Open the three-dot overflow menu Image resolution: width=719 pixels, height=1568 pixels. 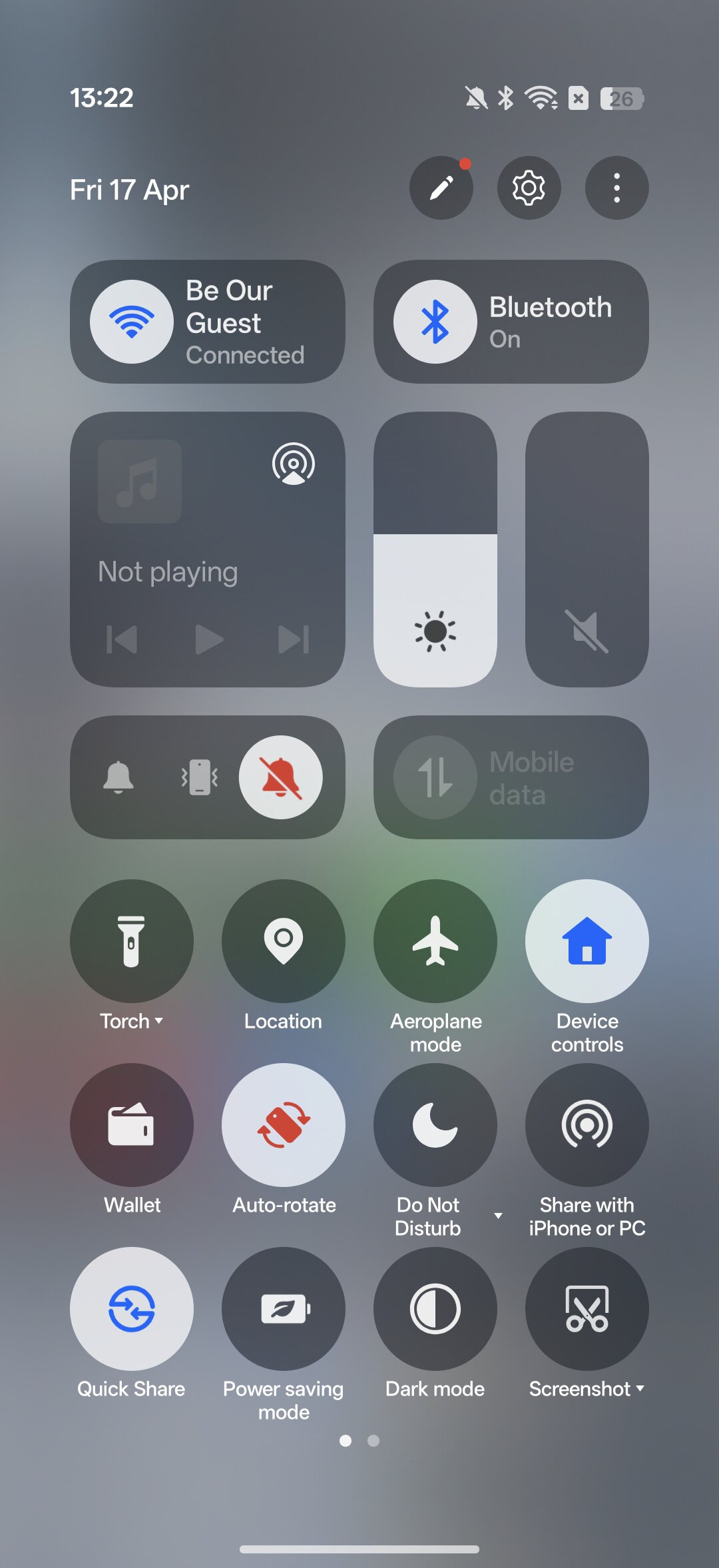(616, 188)
